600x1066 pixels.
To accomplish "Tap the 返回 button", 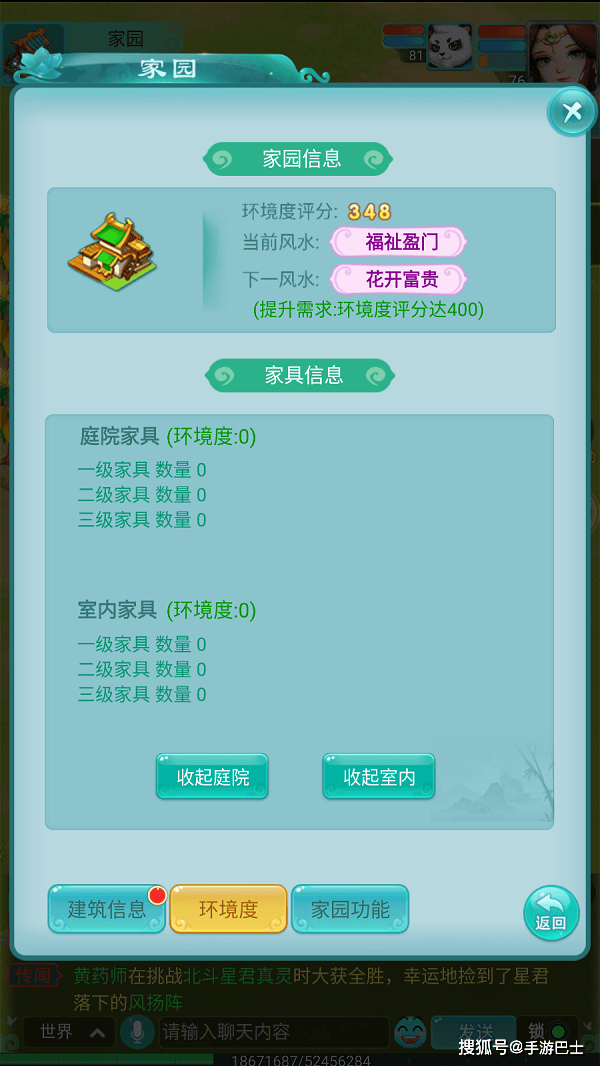I will [551, 912].
